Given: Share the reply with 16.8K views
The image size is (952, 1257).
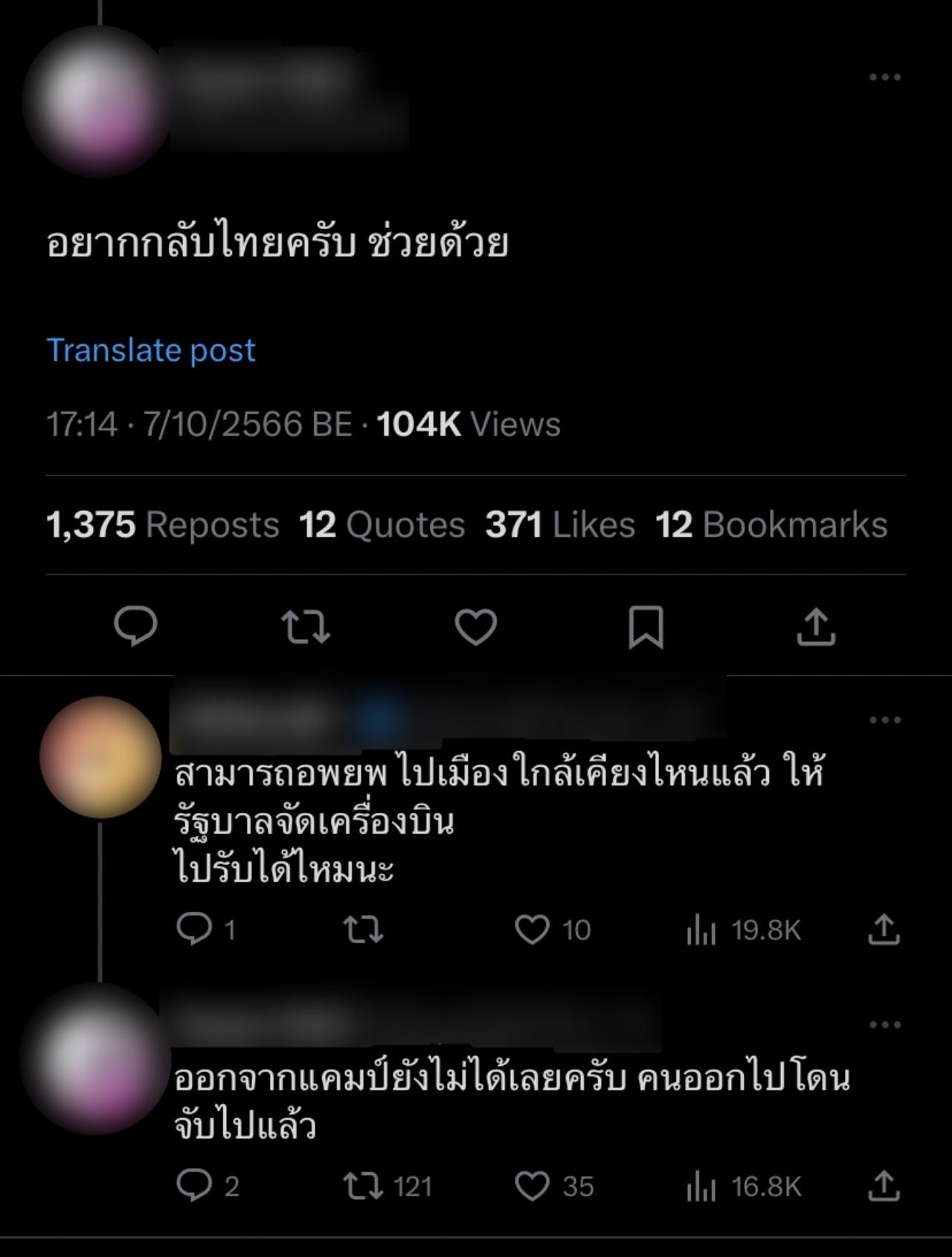Looking at the screenshot, I should [884, 1186].
